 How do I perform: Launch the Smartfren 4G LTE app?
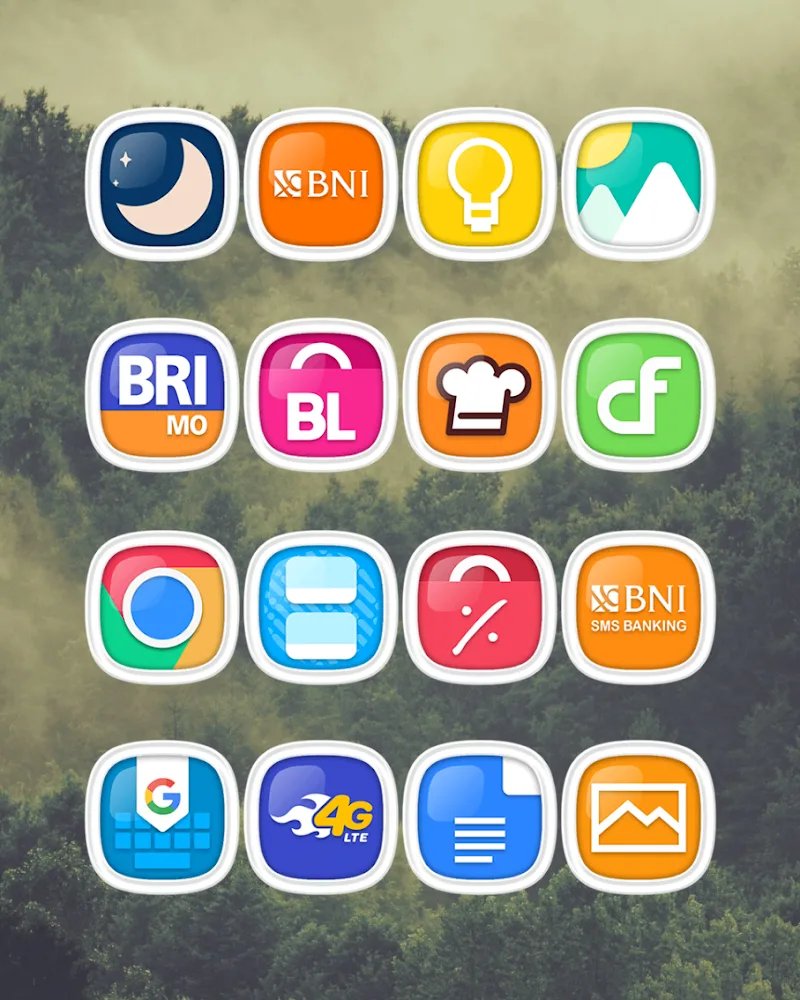(x=320, y=818)
